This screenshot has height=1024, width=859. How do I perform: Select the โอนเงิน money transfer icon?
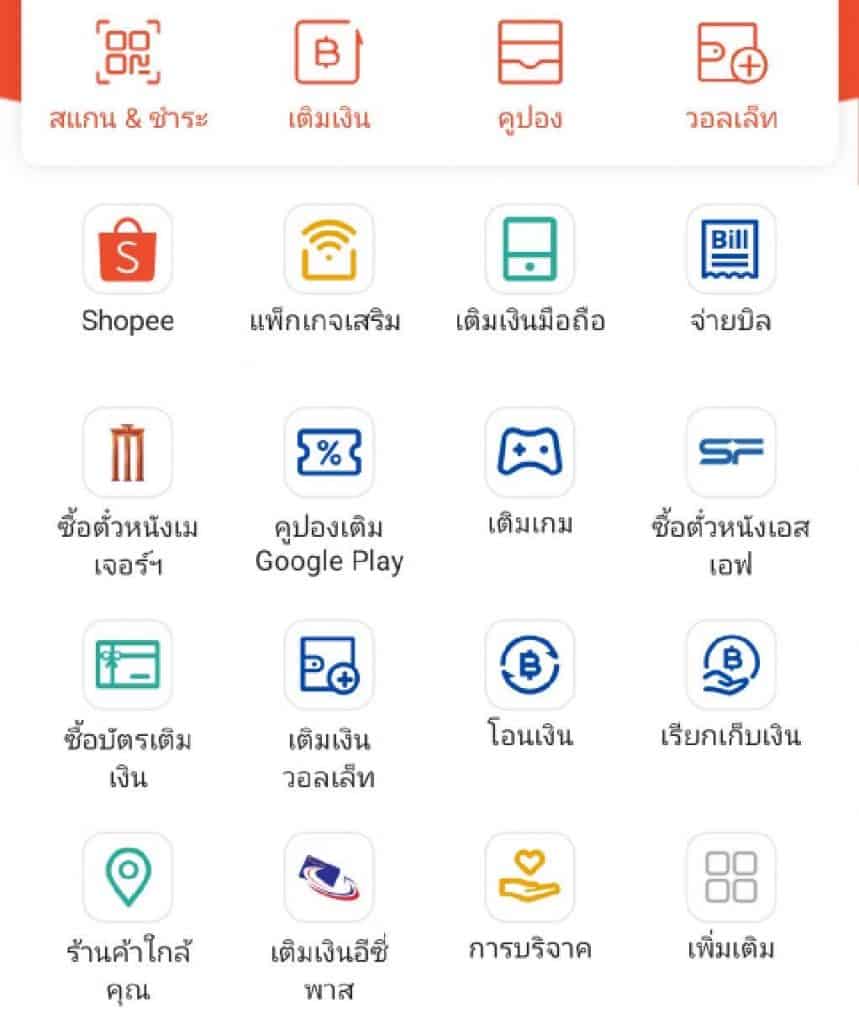(x=529, y=663)
